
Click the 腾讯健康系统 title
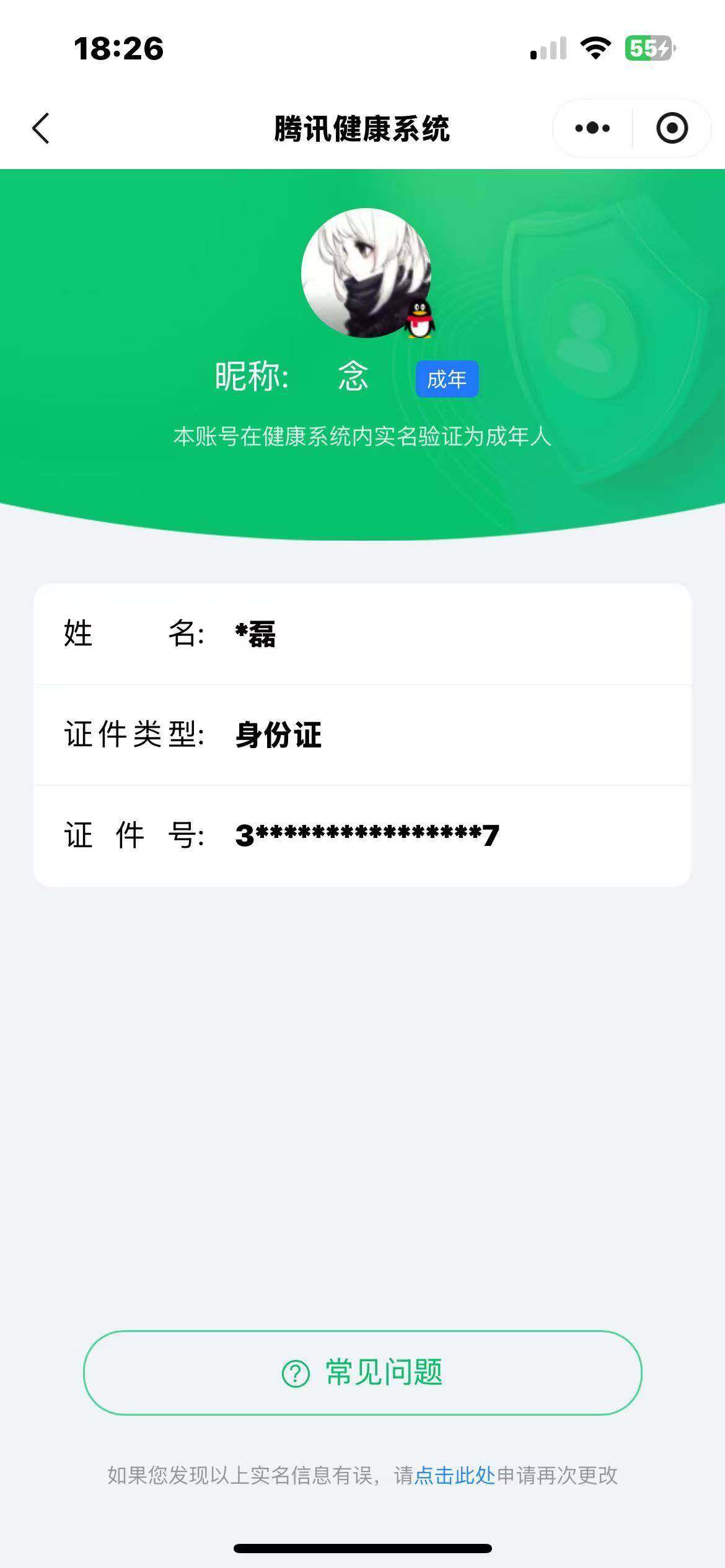click(x=362, y=127)
